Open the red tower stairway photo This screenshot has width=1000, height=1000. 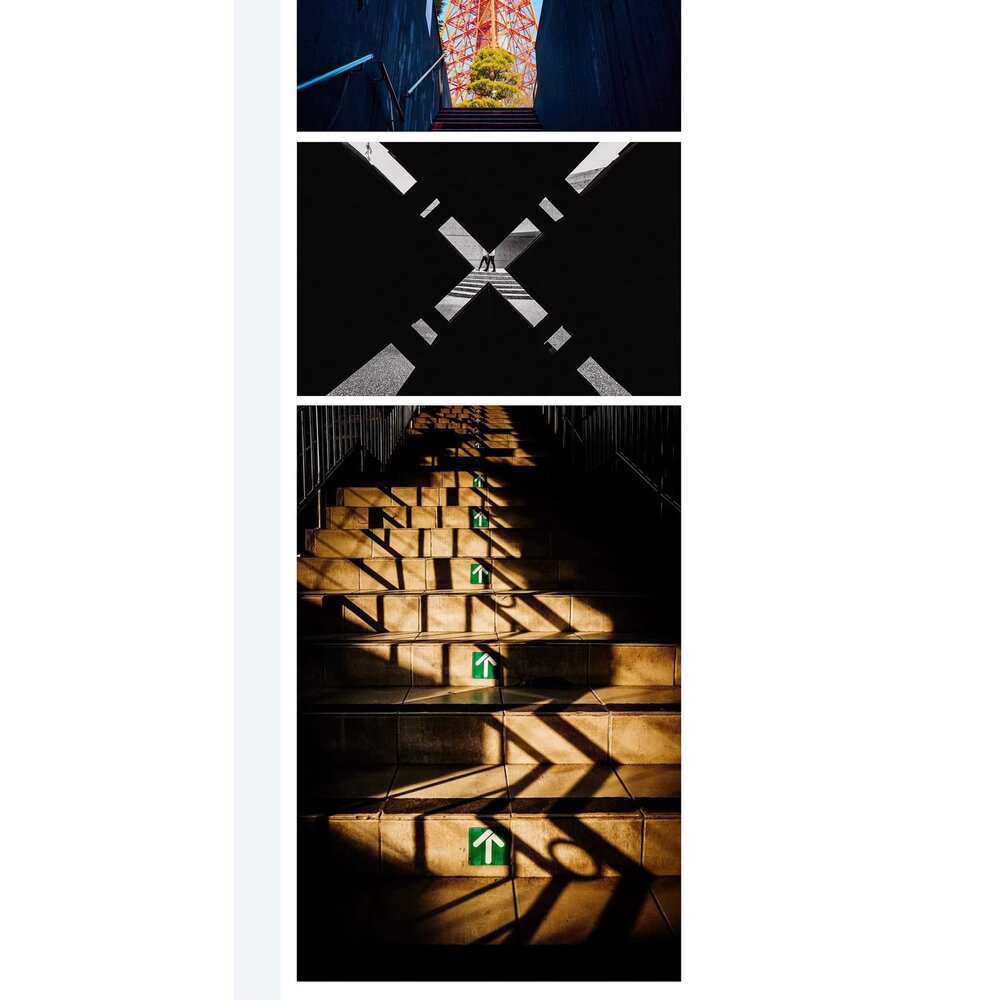tap(488, 65)
